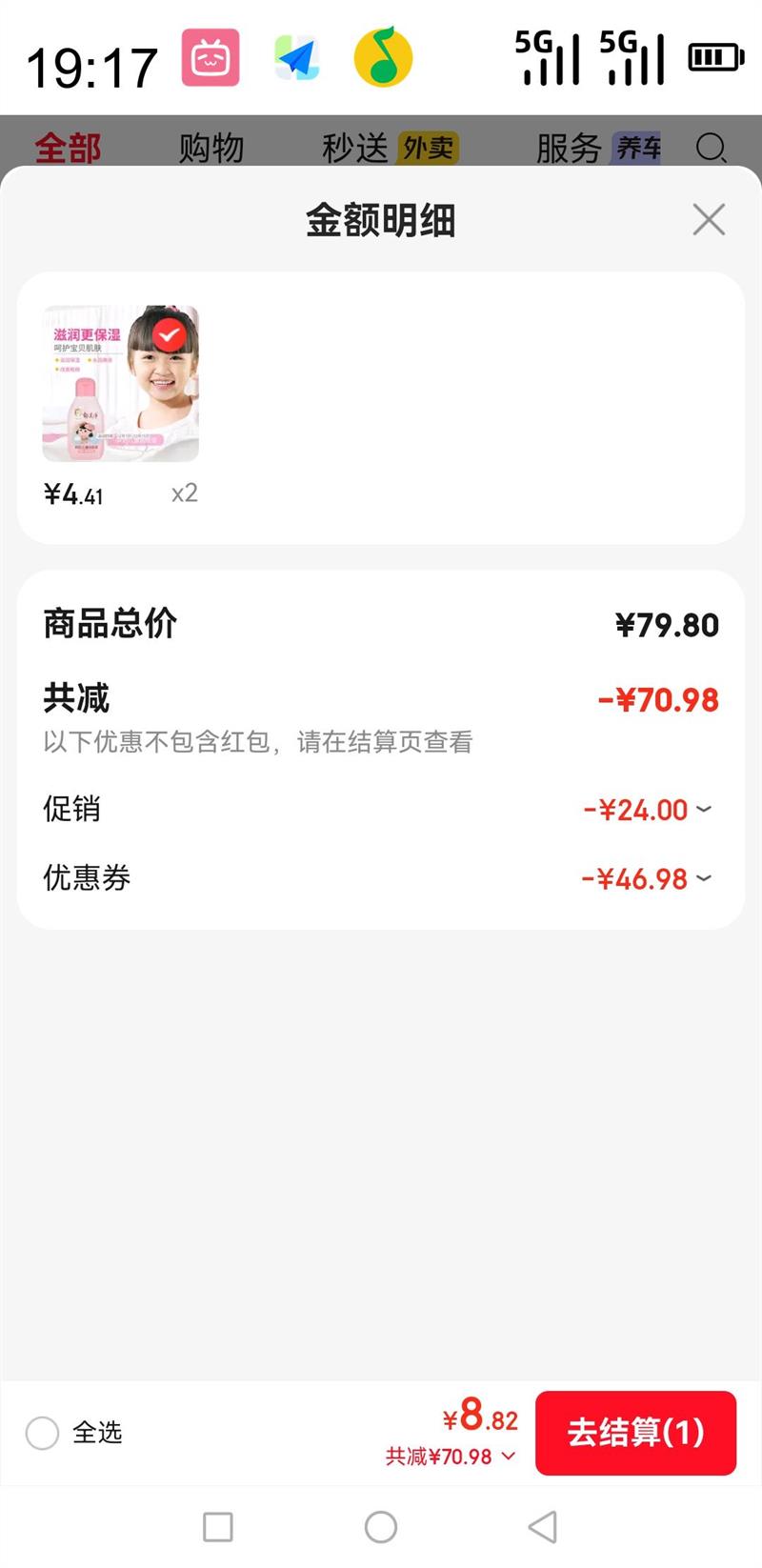The image size is (762, 1568).
Task: Go back with the system back button
Action: click(543, 1527)
